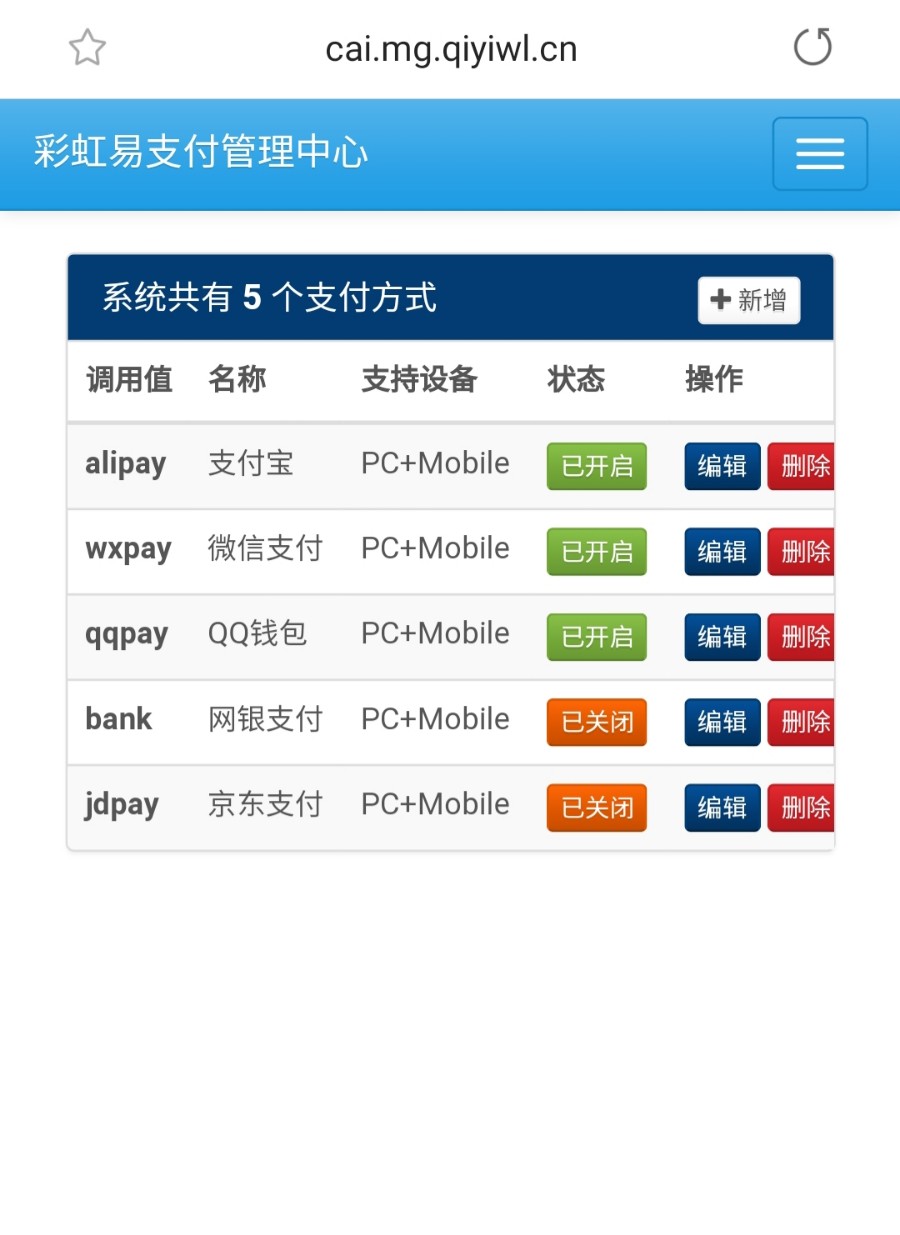Edit the alipay payment method
Screen dimensions: 900x1235
tap(722, 466)
